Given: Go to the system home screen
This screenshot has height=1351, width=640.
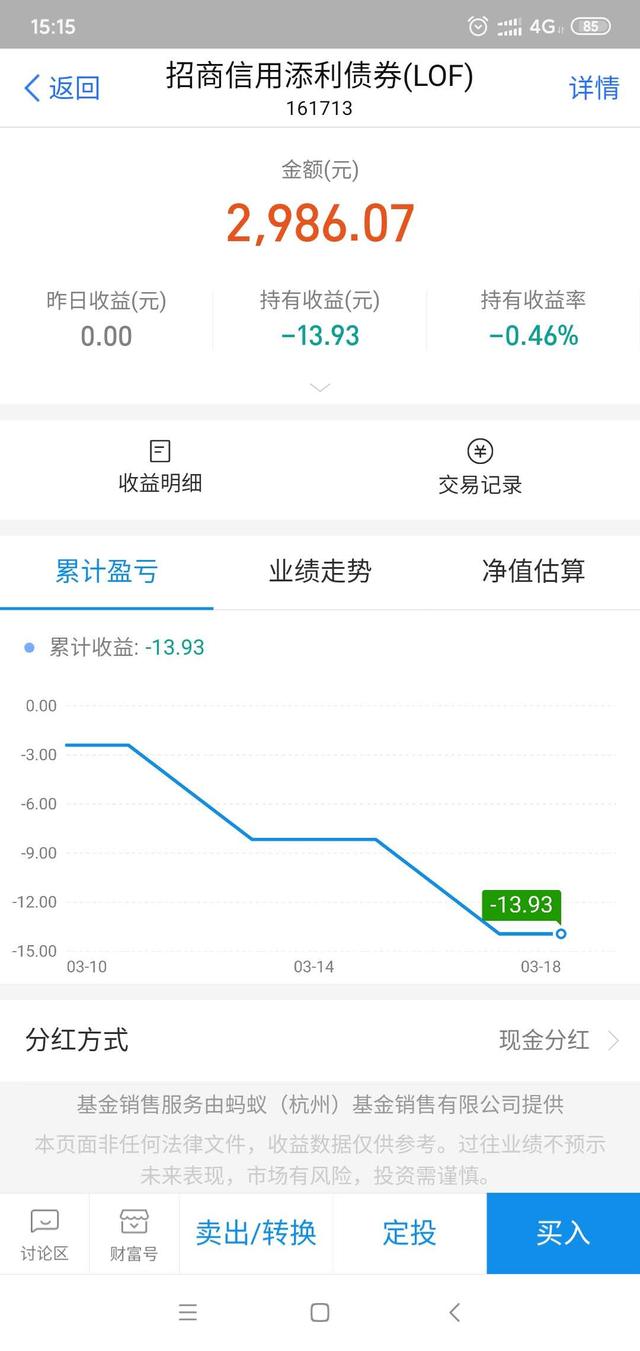Looking at the screenshot, I should pos(320,1312).
